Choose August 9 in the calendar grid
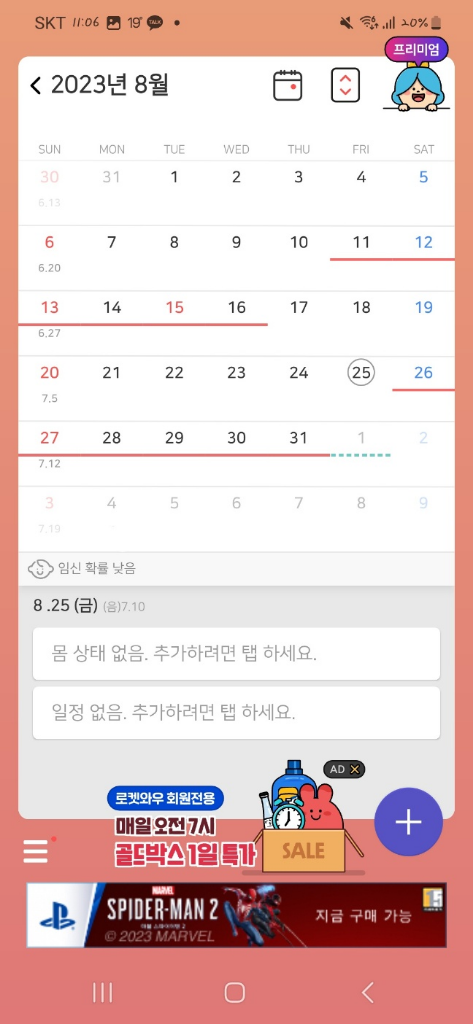The width and height of the screenshot is (473, 1024). point(236,242)
